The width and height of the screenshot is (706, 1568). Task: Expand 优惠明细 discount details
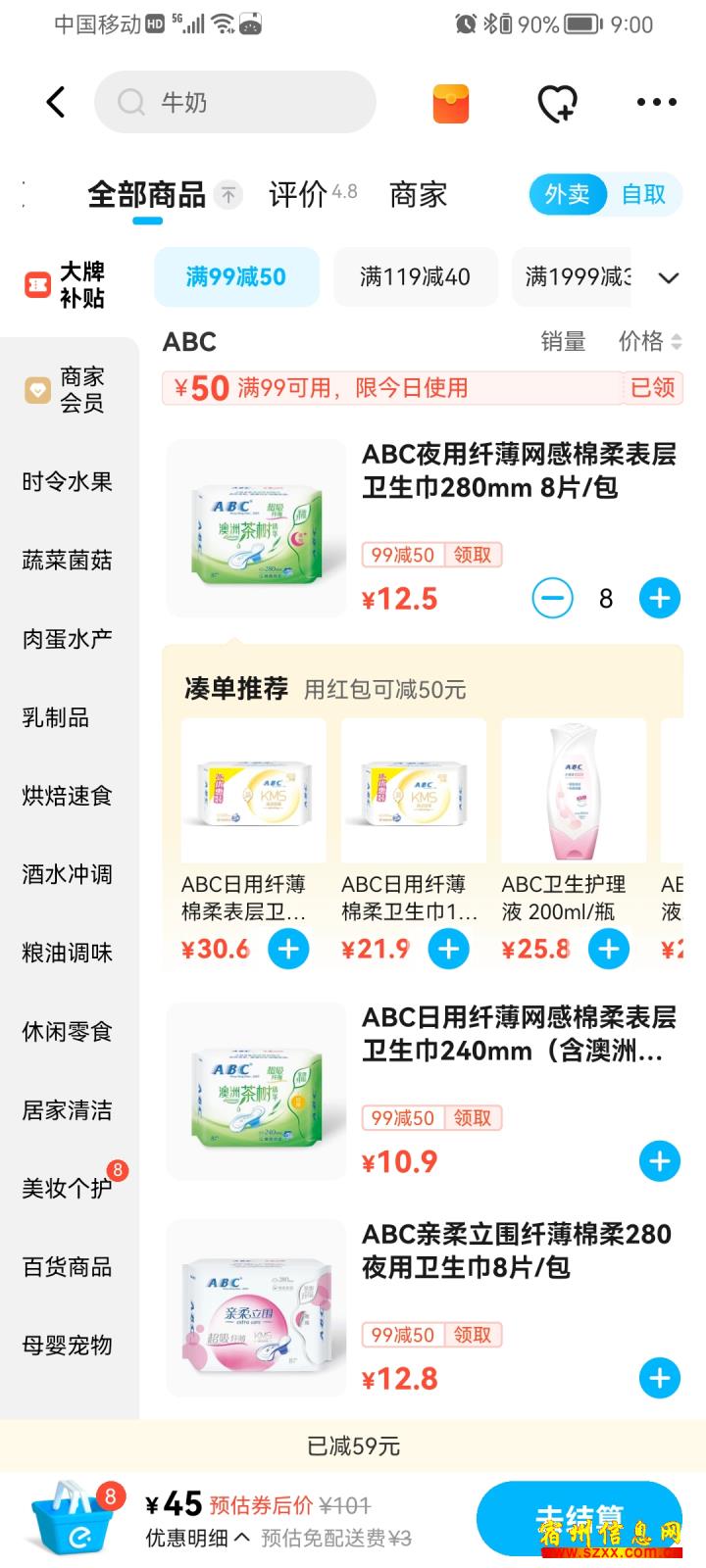[x=197, y=1538]
